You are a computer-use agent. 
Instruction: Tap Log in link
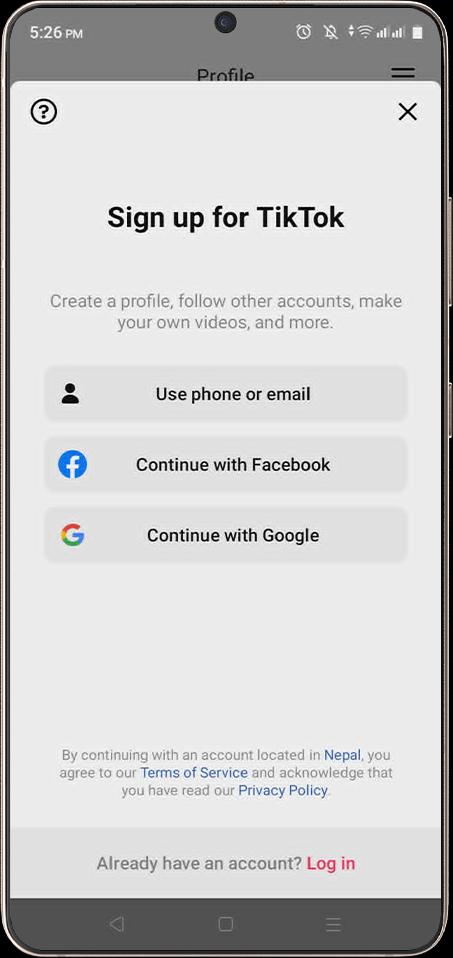click(x=331, y=863)
